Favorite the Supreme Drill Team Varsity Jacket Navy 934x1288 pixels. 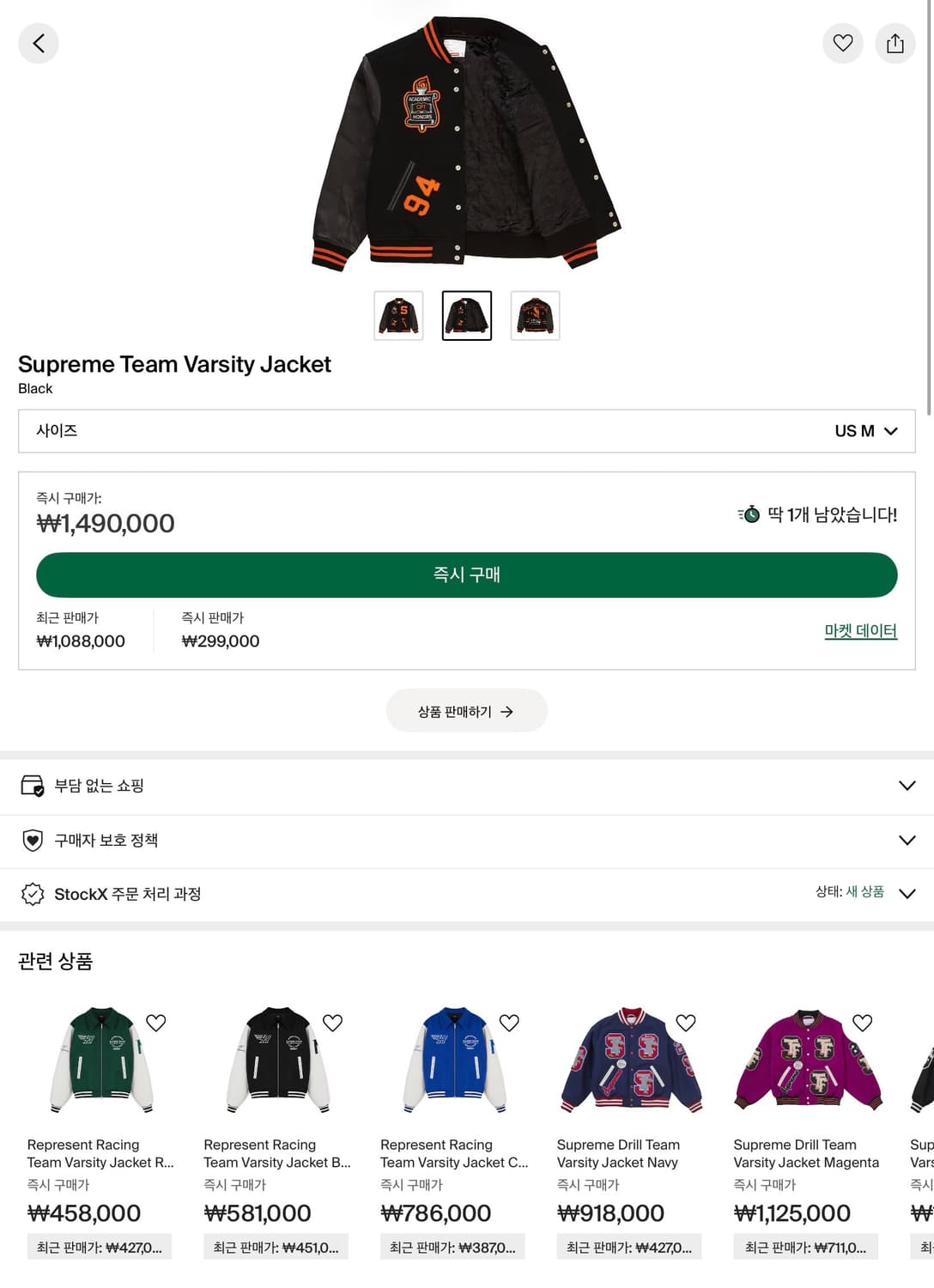tap(687, 1023)
